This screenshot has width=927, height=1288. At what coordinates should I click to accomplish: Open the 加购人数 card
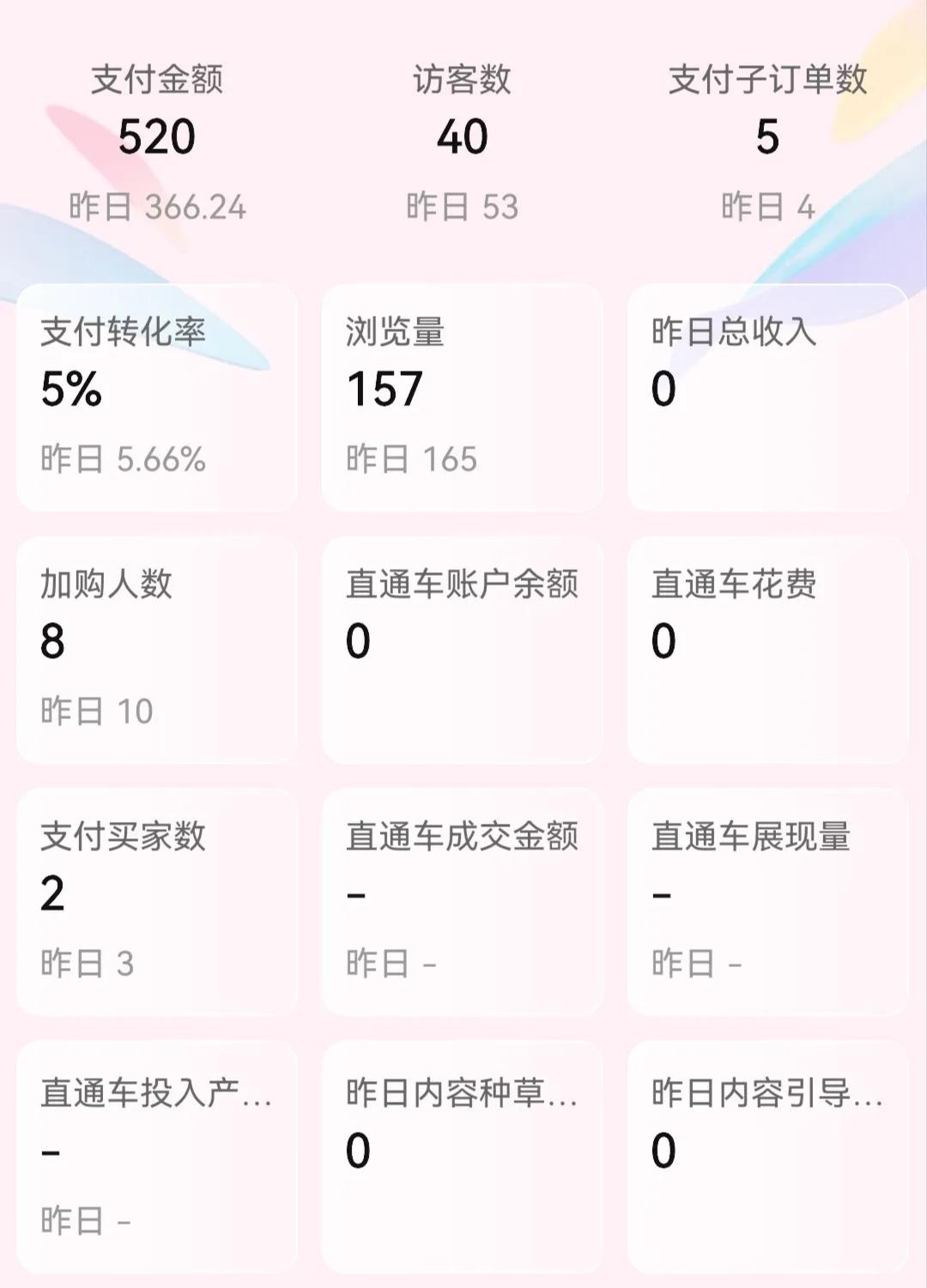[x=157, y=650]
